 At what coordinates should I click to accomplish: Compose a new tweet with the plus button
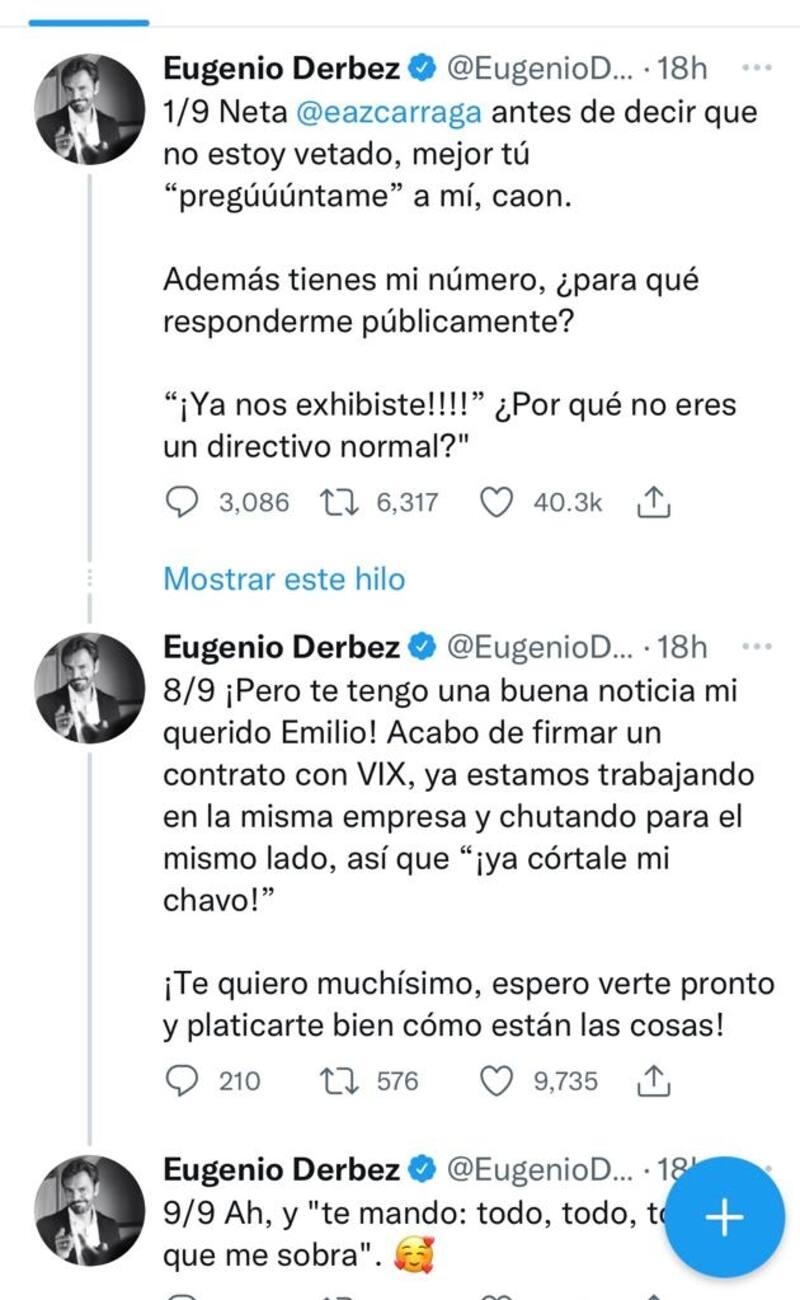tap(724, 1217)
